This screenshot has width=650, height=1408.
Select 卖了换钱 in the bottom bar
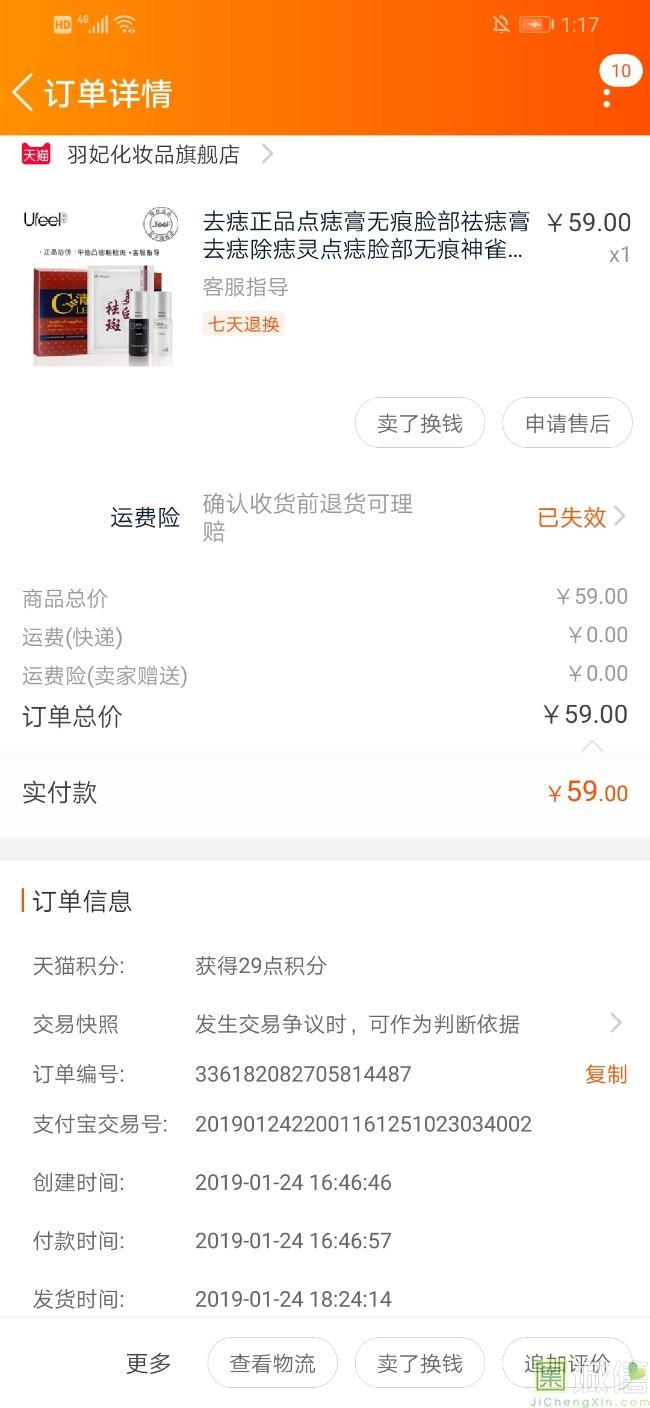[419, 1363]
